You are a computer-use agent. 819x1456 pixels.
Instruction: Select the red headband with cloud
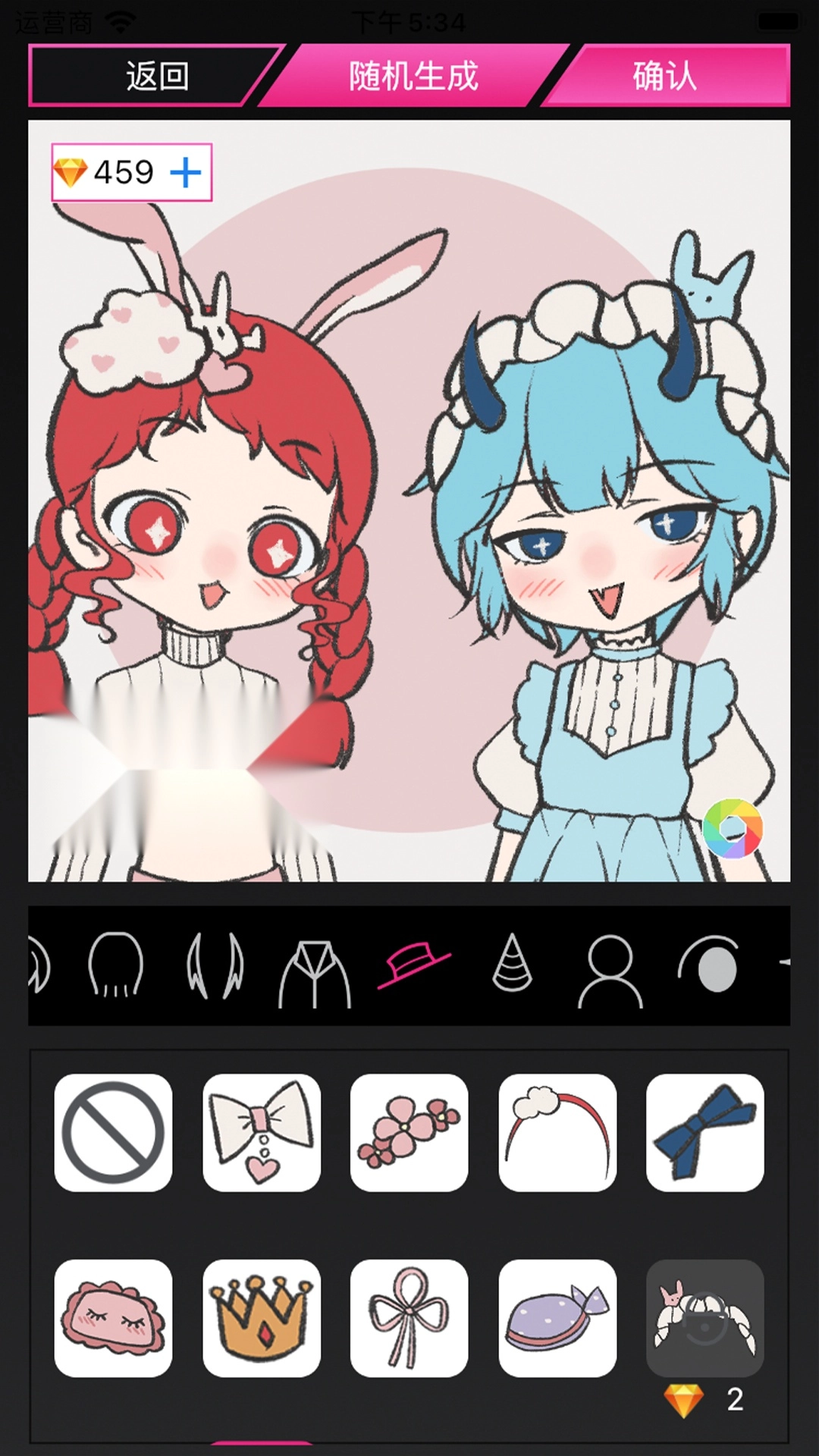tap(557, 1132)
